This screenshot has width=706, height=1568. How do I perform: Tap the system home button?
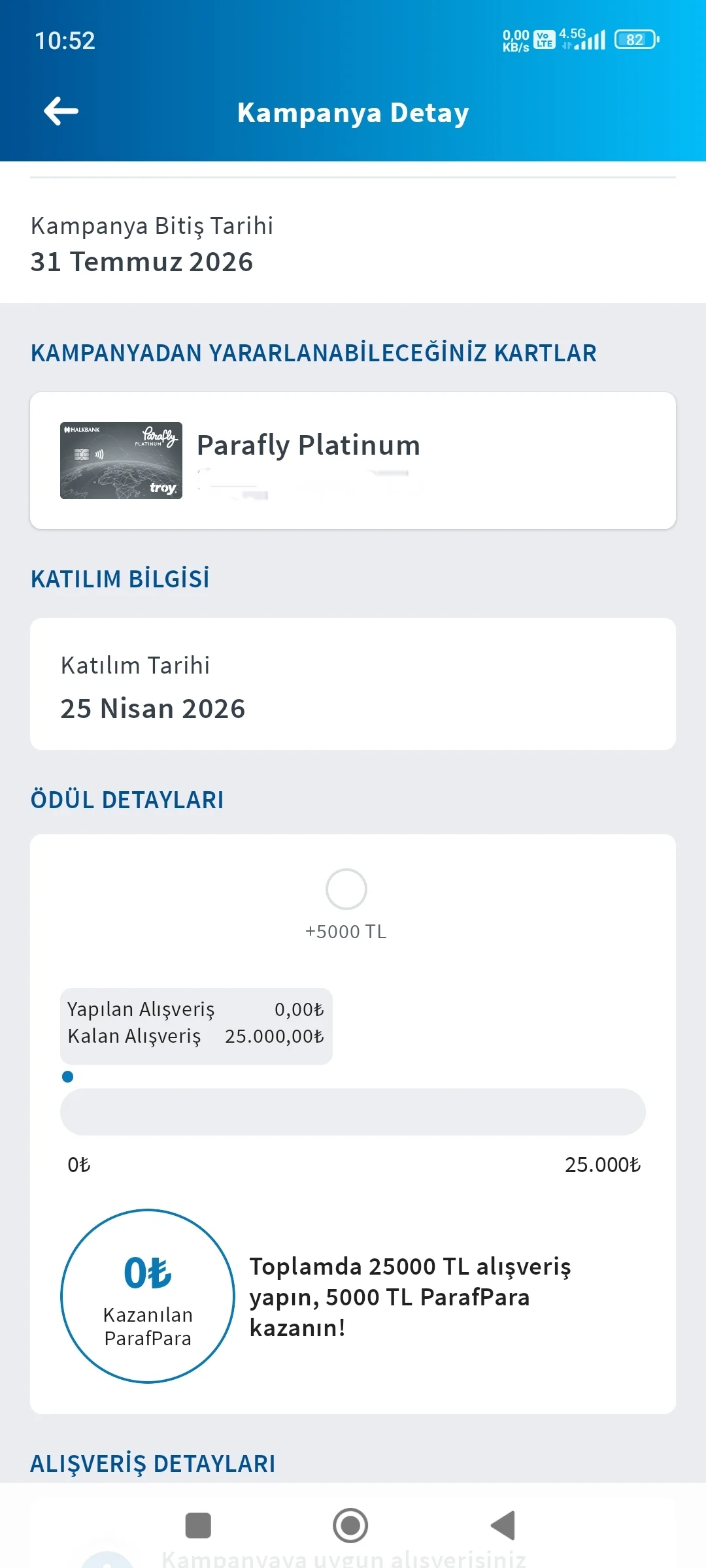coord(350,1526)
